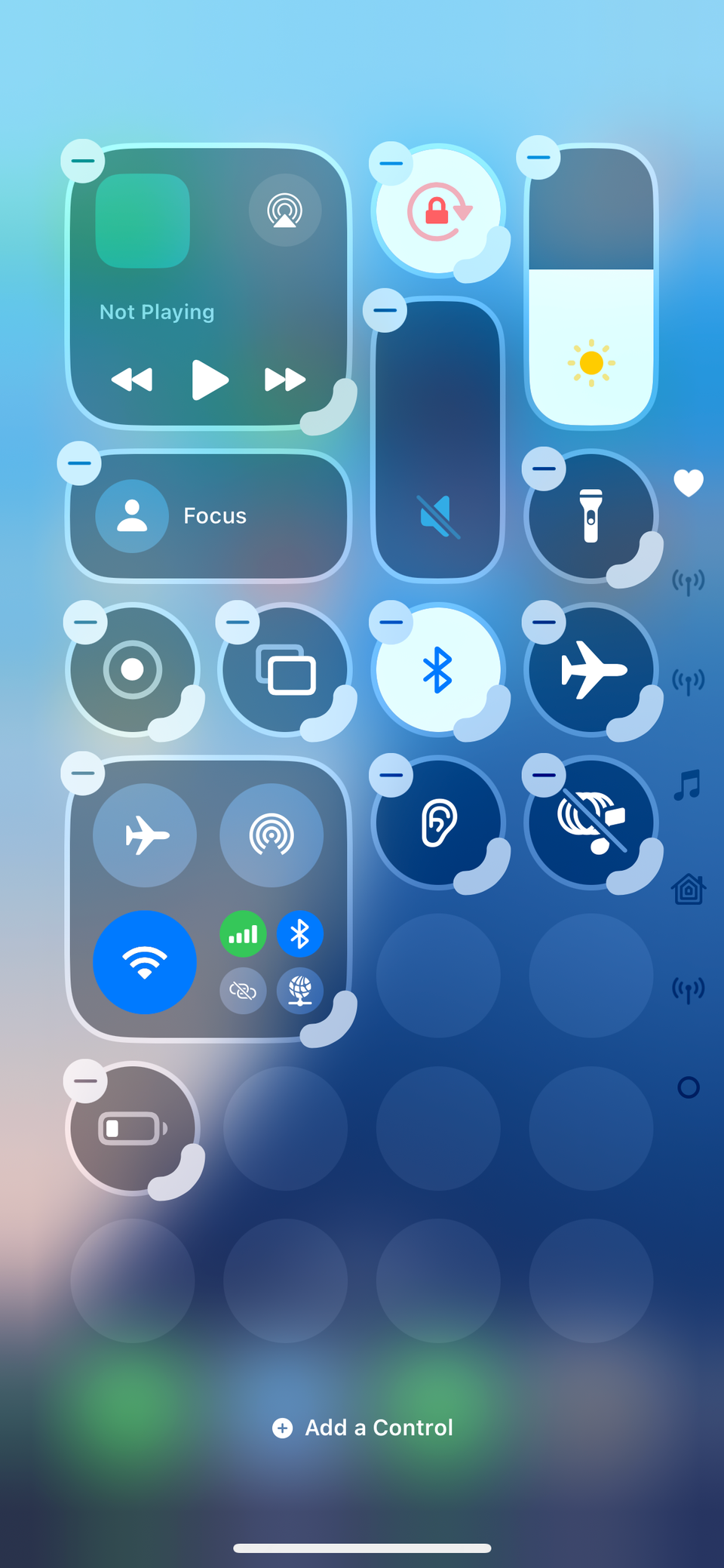Tap the Flashlight control
This screenshot has height=1568, width=724.
click(592, 517)
